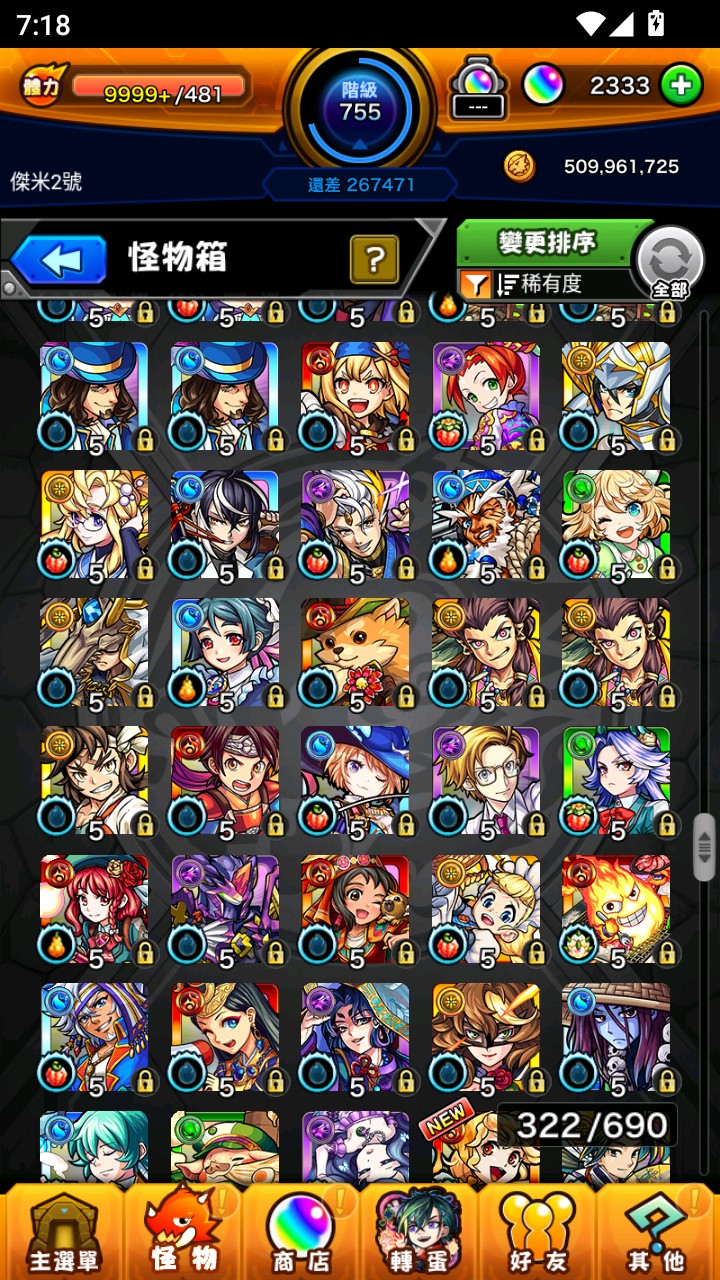The height and width of the screenshot is (1280, 720).
Task: Open the 商店 tab
Action: click(300, 1232)
